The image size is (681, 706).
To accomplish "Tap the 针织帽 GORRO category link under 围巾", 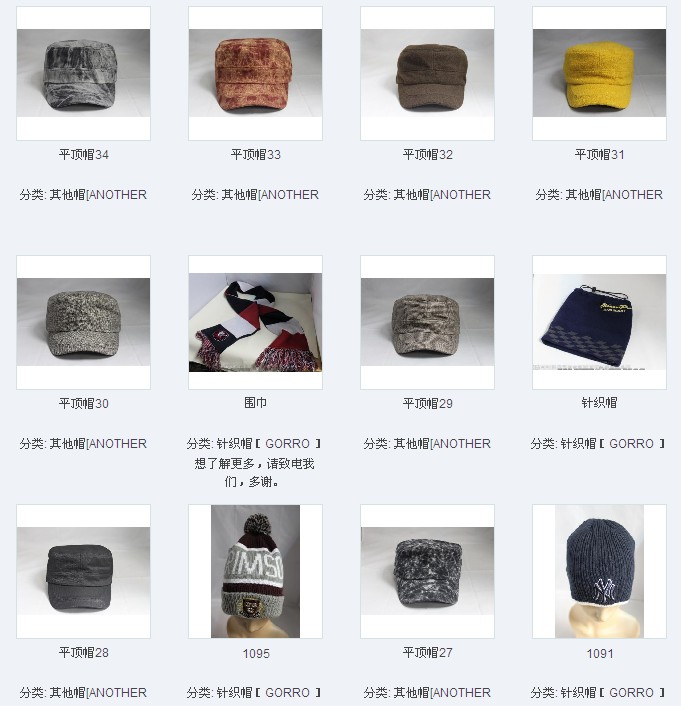I will point(270,444).
